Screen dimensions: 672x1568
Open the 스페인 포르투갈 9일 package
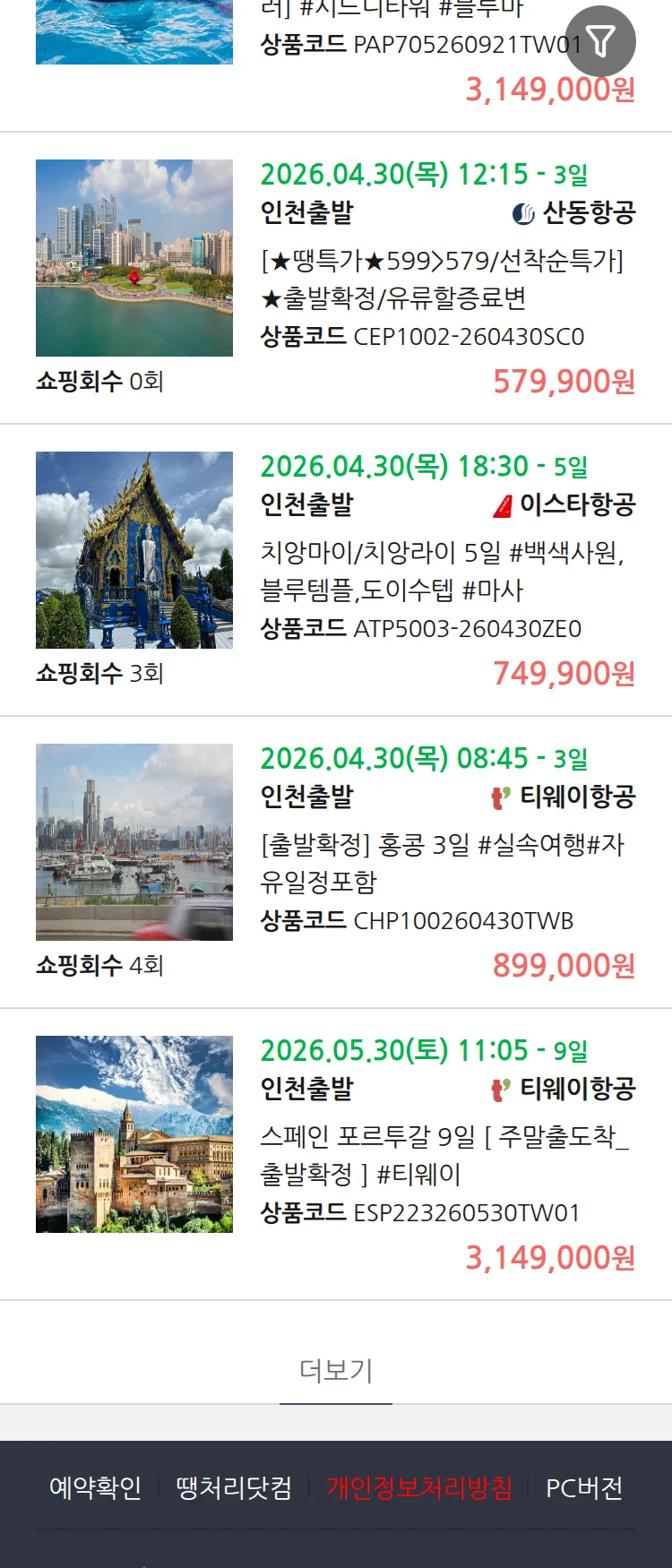click(x=441, y=1155)
